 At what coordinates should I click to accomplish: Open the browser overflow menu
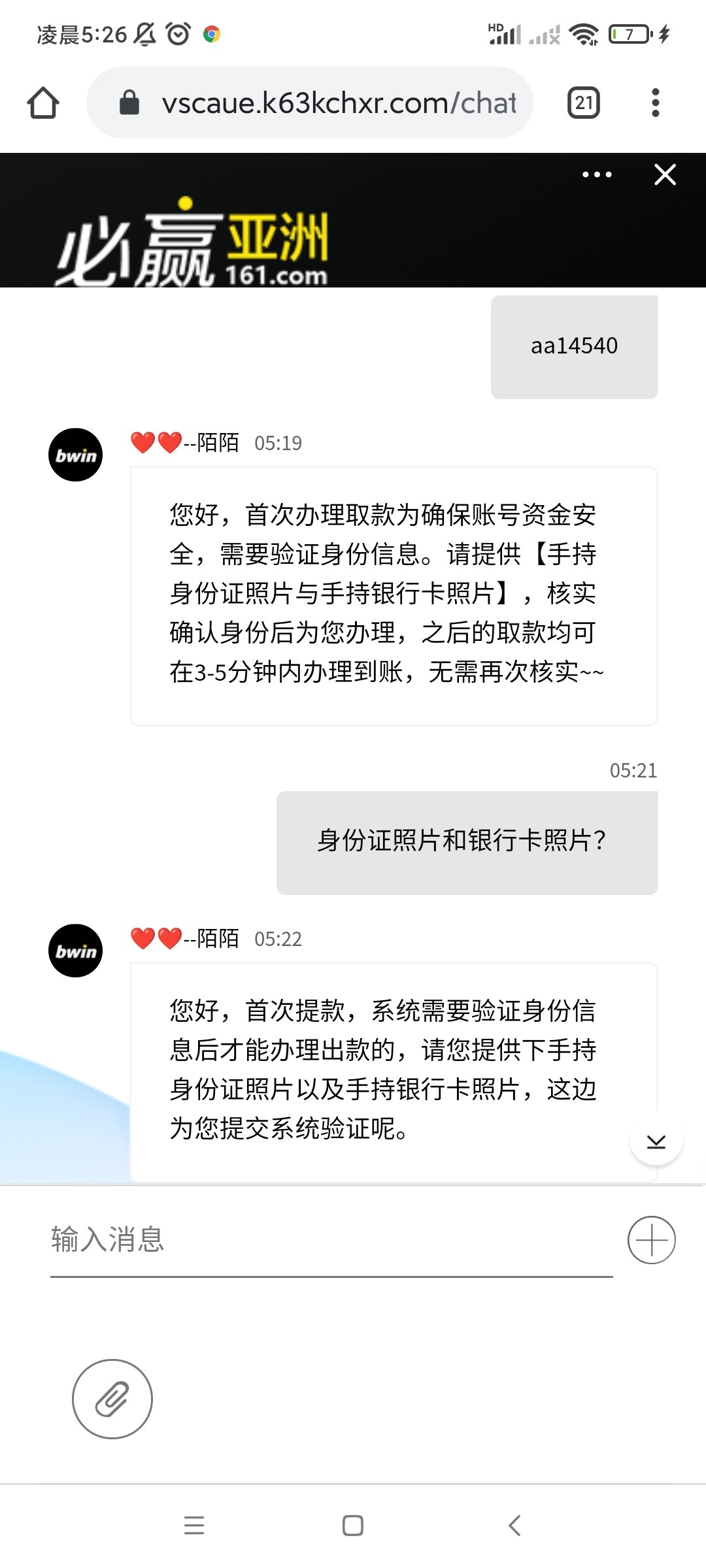[x=655, y=103]
